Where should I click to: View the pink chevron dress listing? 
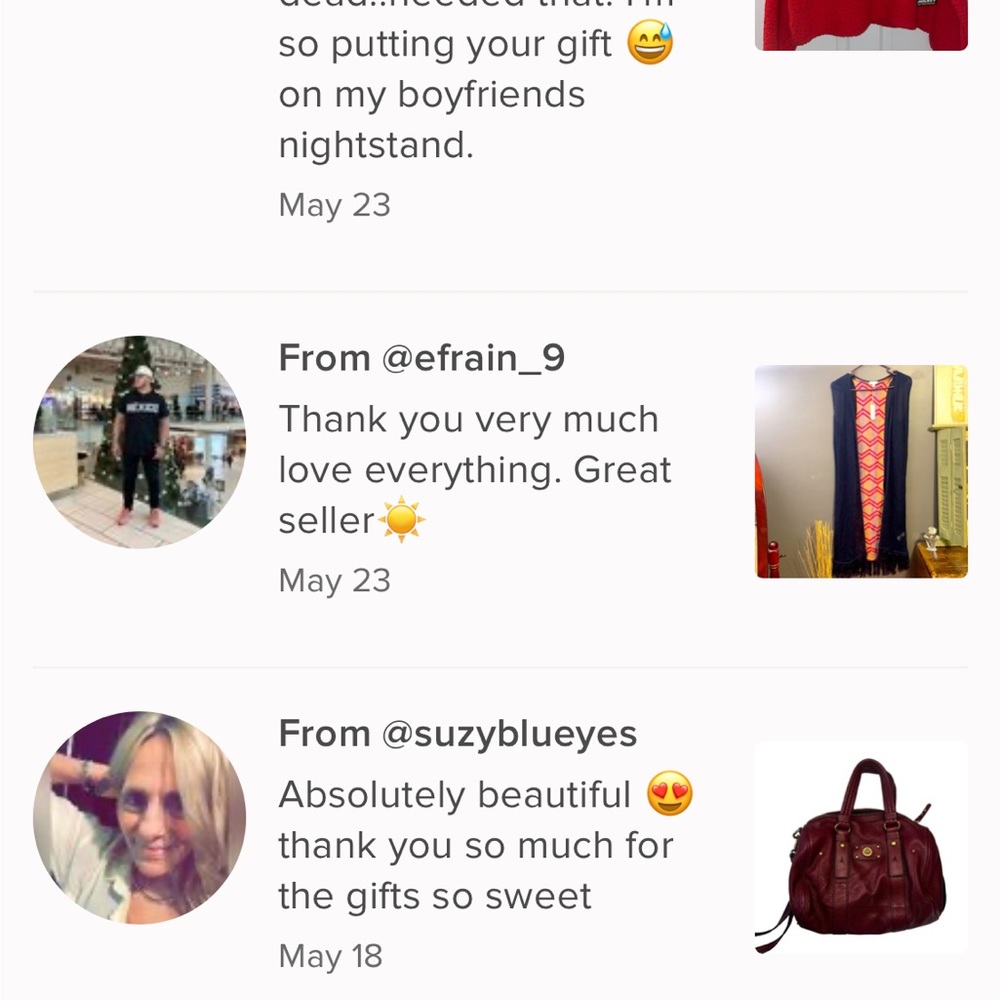(x=861, y=472)
